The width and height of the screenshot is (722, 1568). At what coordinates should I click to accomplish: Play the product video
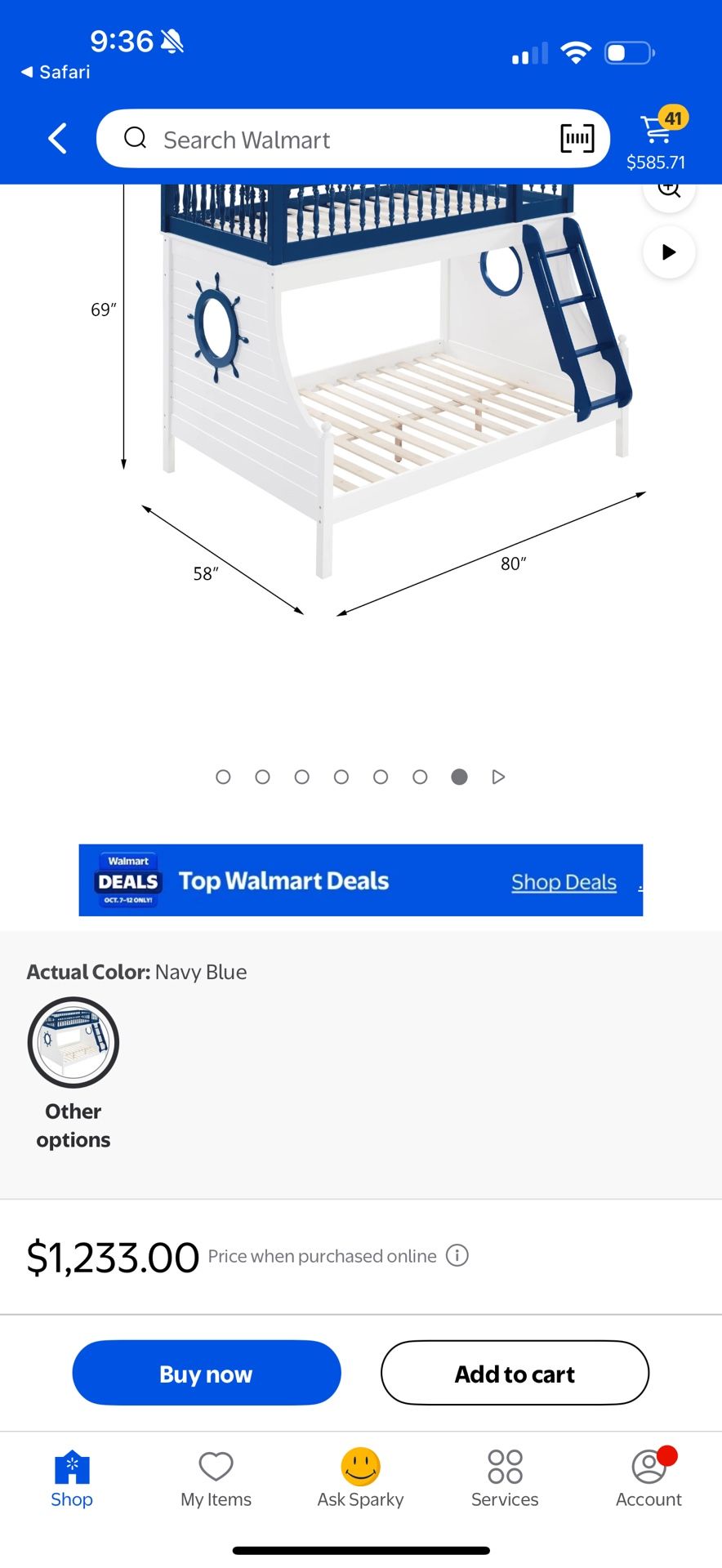pyautogui.click(x=669, y=252)
